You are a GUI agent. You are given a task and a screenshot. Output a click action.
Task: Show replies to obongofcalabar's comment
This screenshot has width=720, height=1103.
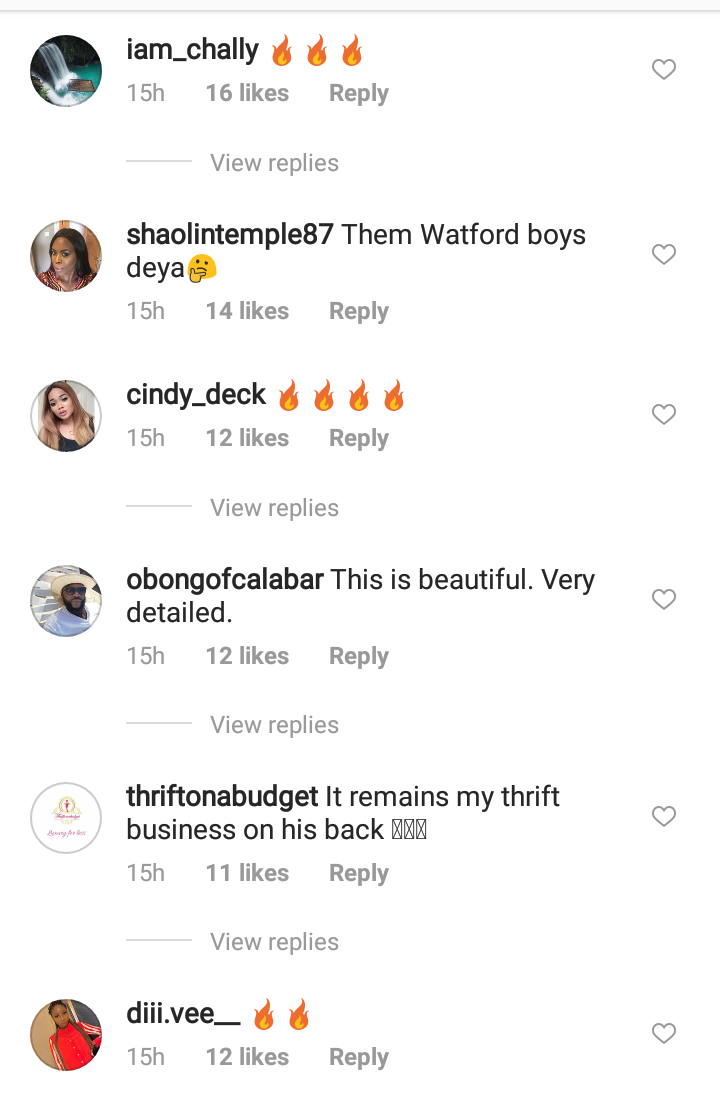(x=274, y=725)
